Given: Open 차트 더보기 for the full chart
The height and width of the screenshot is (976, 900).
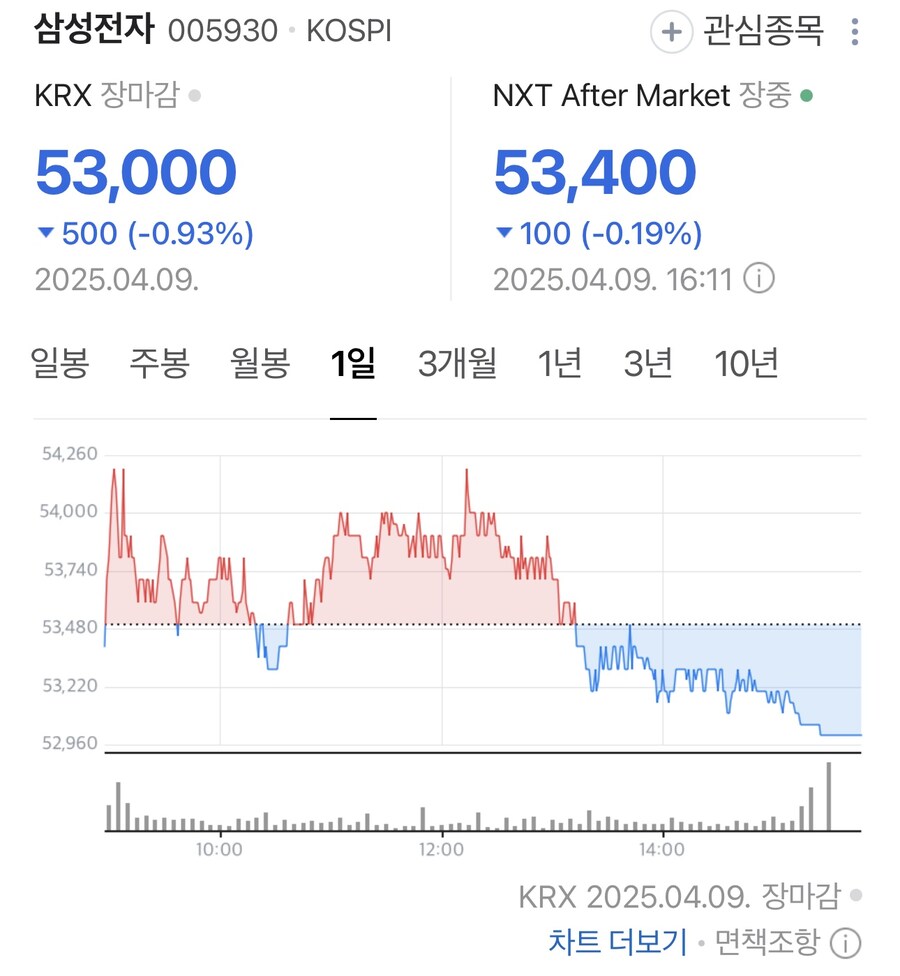Looking at the screenshot, I should coord(619,941).
